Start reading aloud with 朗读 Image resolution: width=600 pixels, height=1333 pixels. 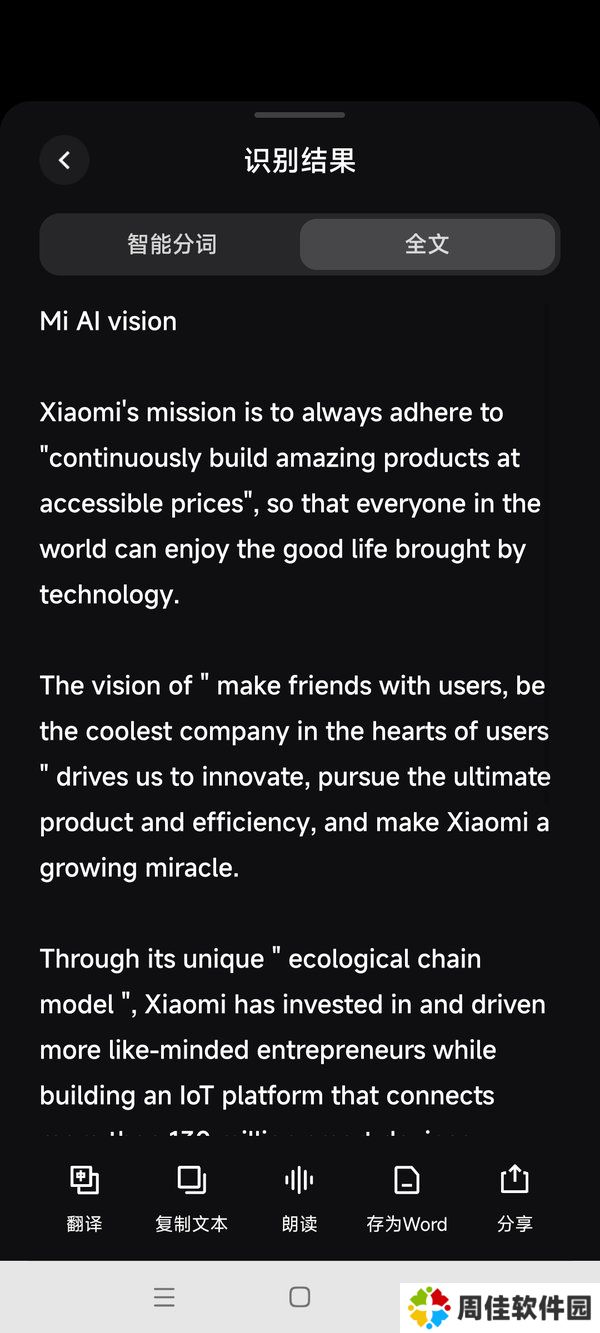pyautogui.click(x=299, y=1197)
